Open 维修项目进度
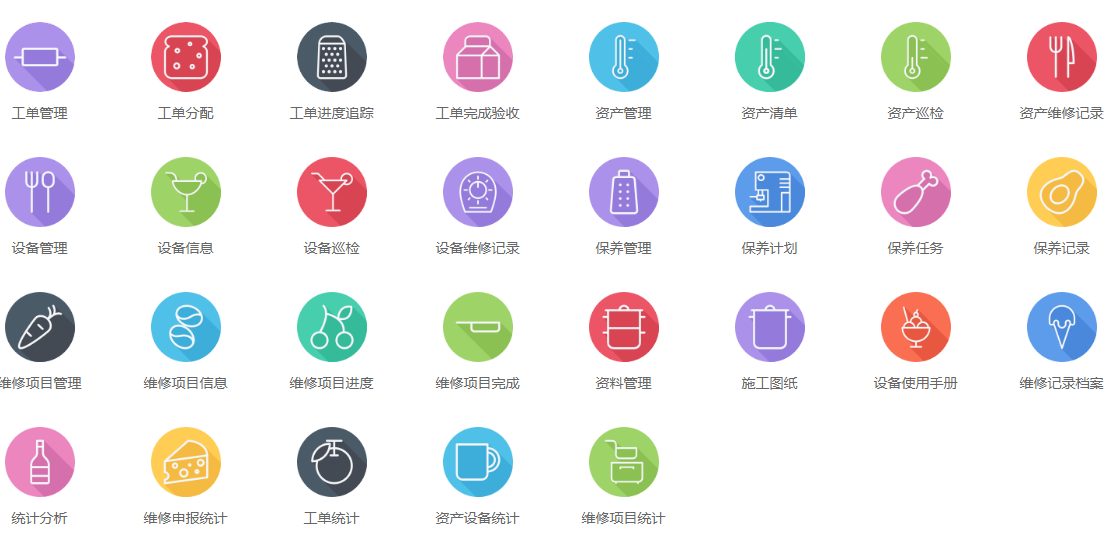The height and width of the screenshot is (535, 1110). 332,327
